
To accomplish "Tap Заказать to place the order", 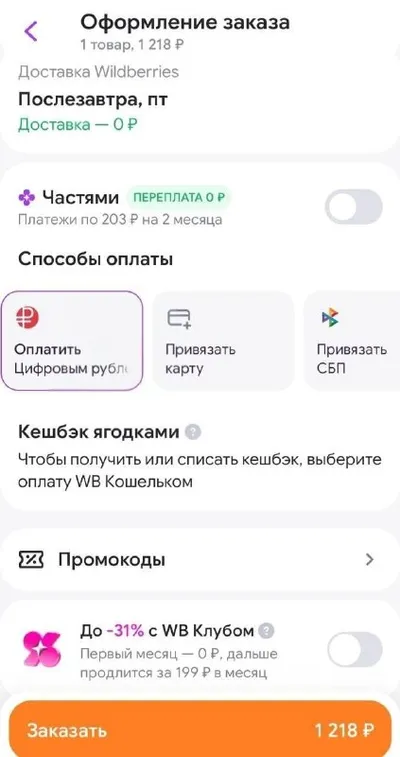I will [200, 729].
